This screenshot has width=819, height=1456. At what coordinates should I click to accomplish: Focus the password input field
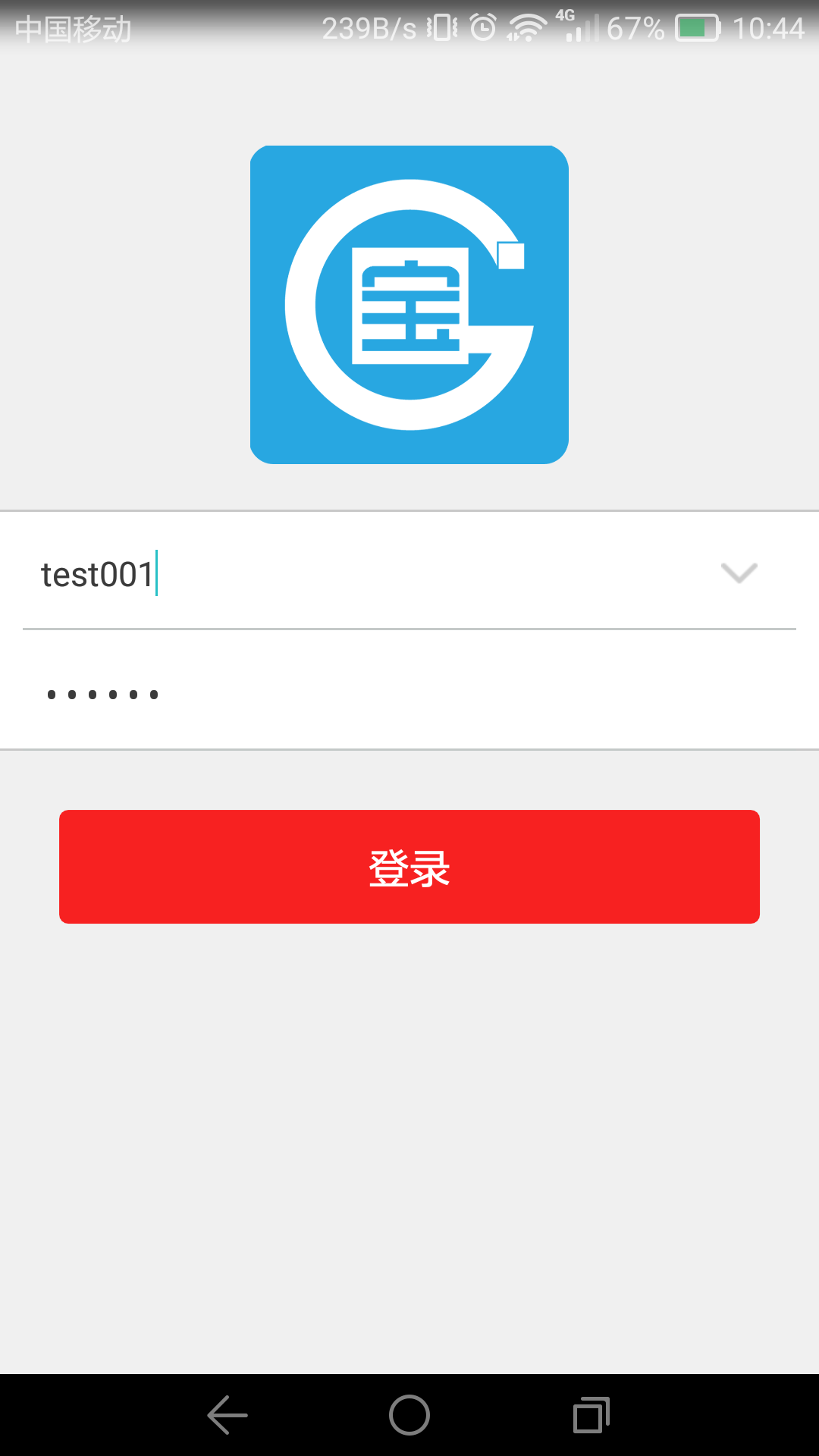[x=409, y=693]
